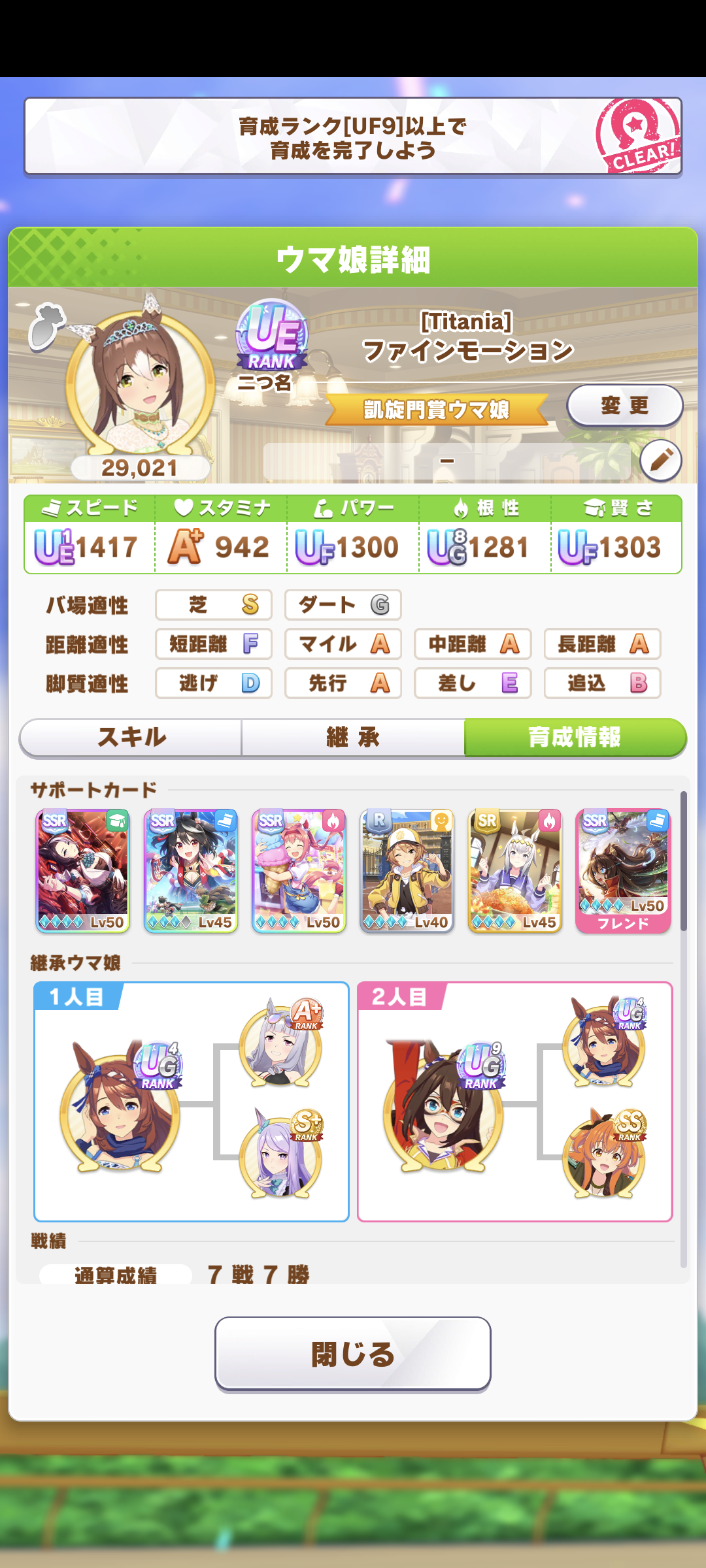
Task: Switch to the スキル tab
Action: coord(131,738)
